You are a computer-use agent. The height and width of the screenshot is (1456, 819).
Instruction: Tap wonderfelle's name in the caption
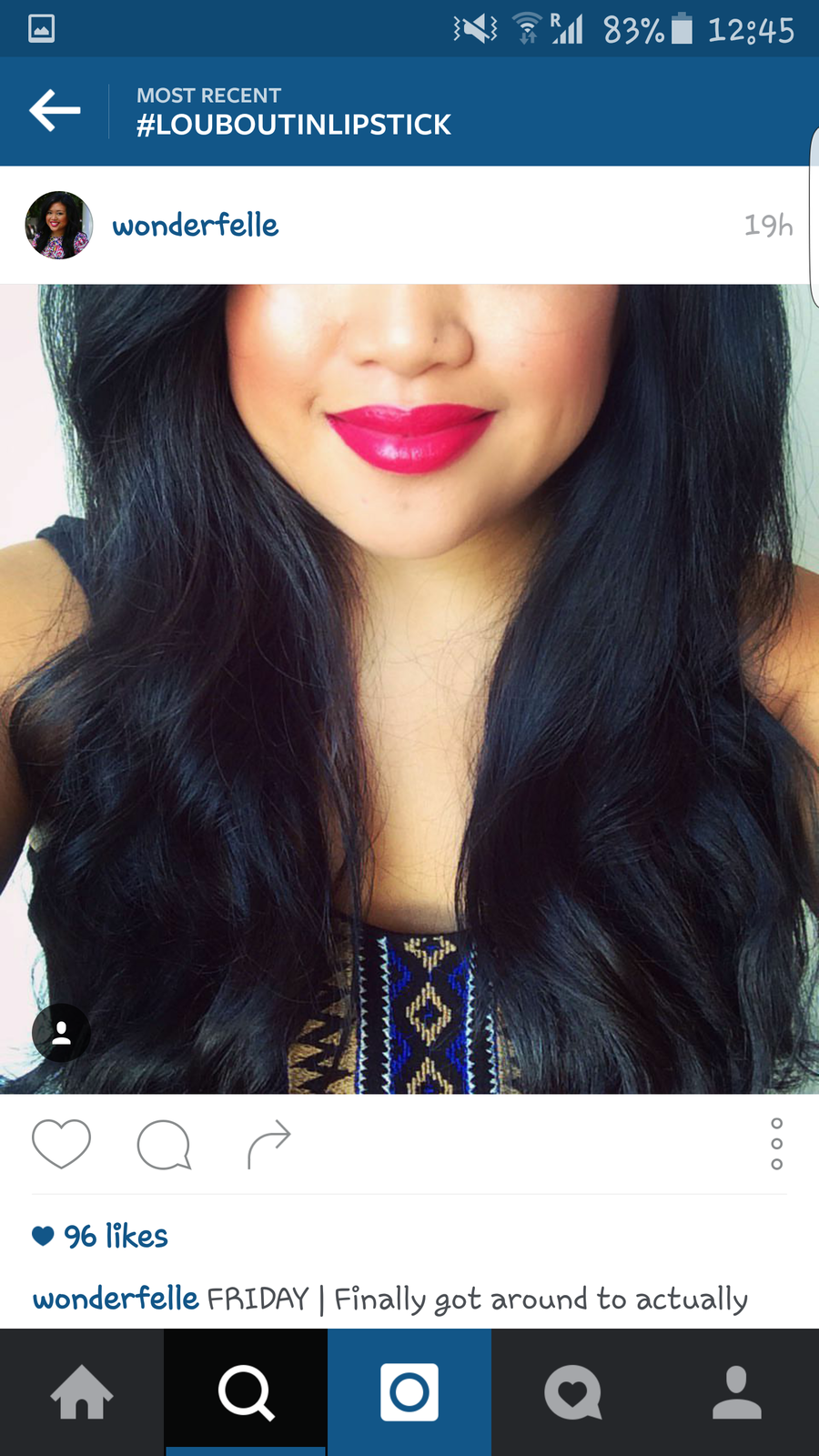116,1299
